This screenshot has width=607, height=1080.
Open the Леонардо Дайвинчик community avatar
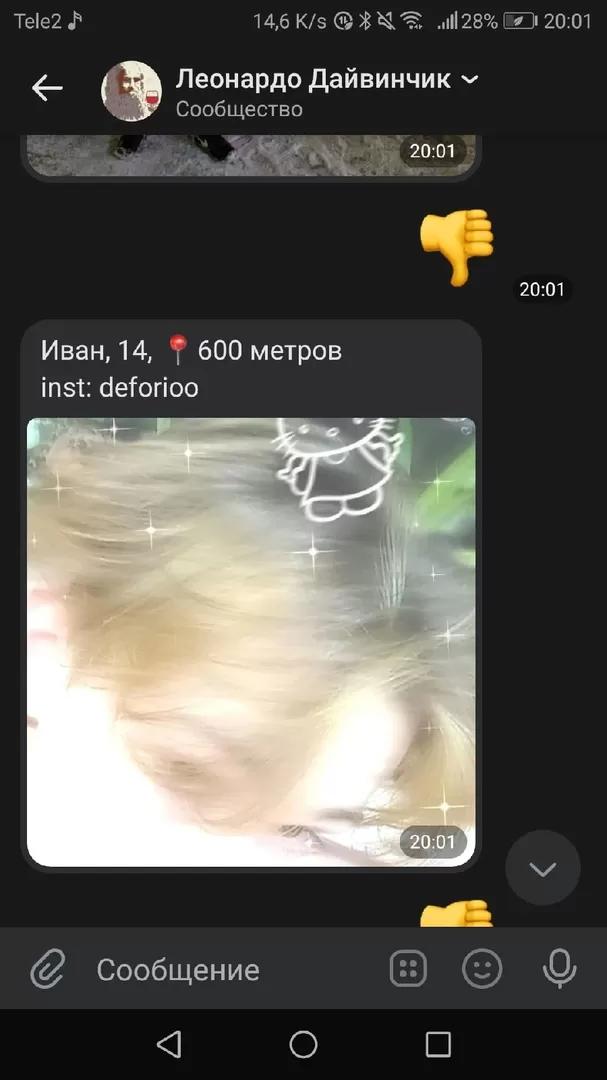131,91
